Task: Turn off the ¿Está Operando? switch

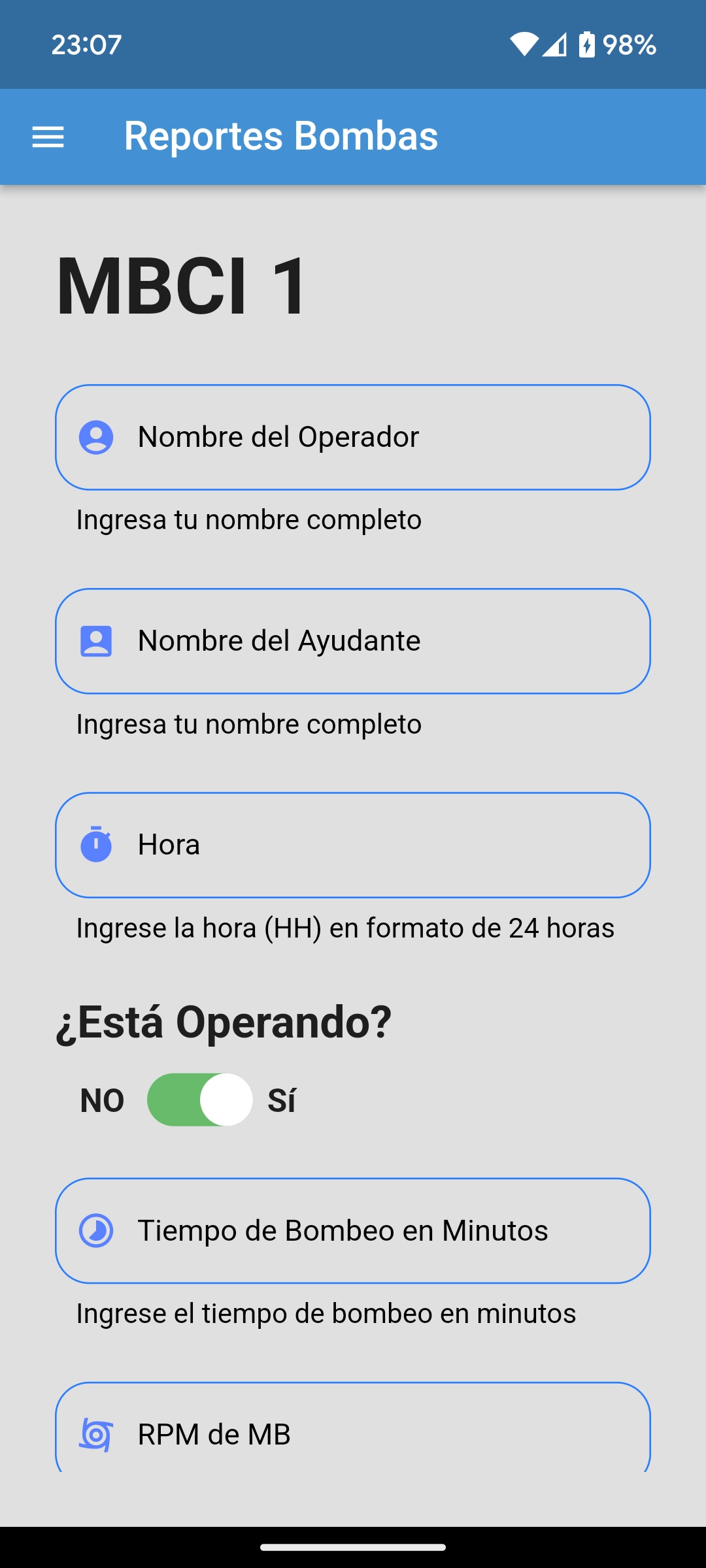Action: (x=200, y=1100)
